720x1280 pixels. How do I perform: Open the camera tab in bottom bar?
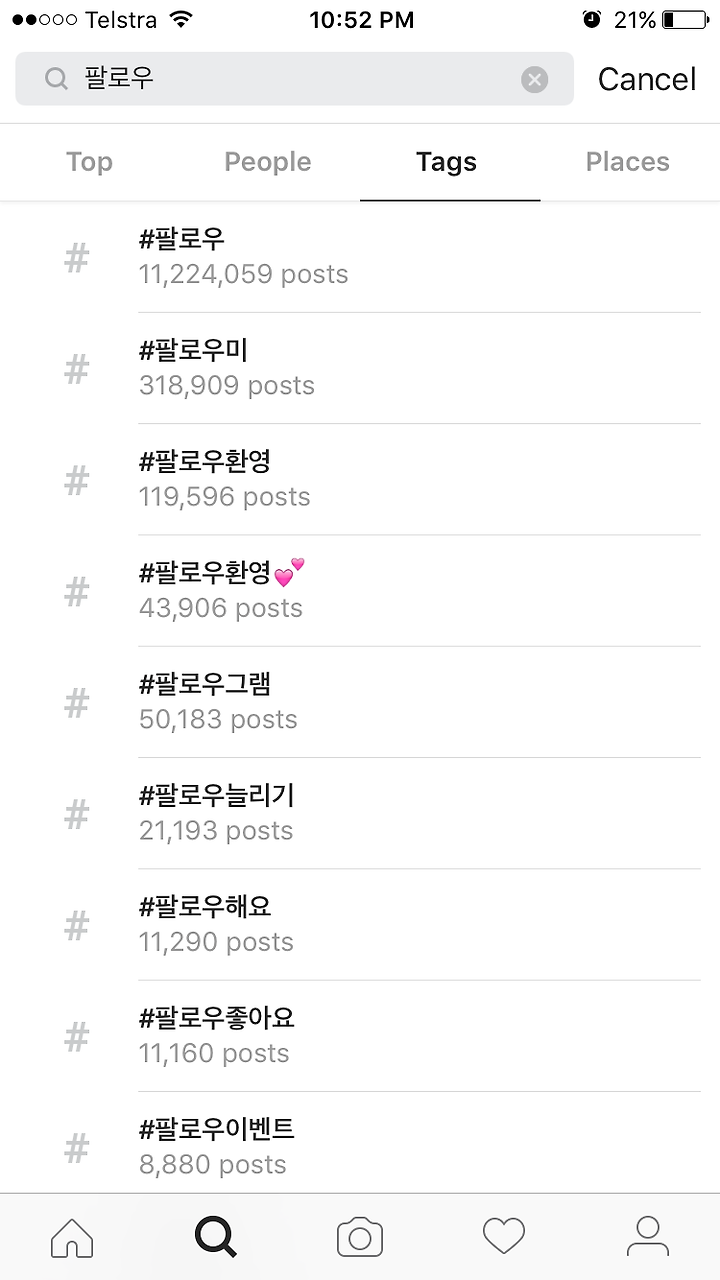(x=360, y=1237)
